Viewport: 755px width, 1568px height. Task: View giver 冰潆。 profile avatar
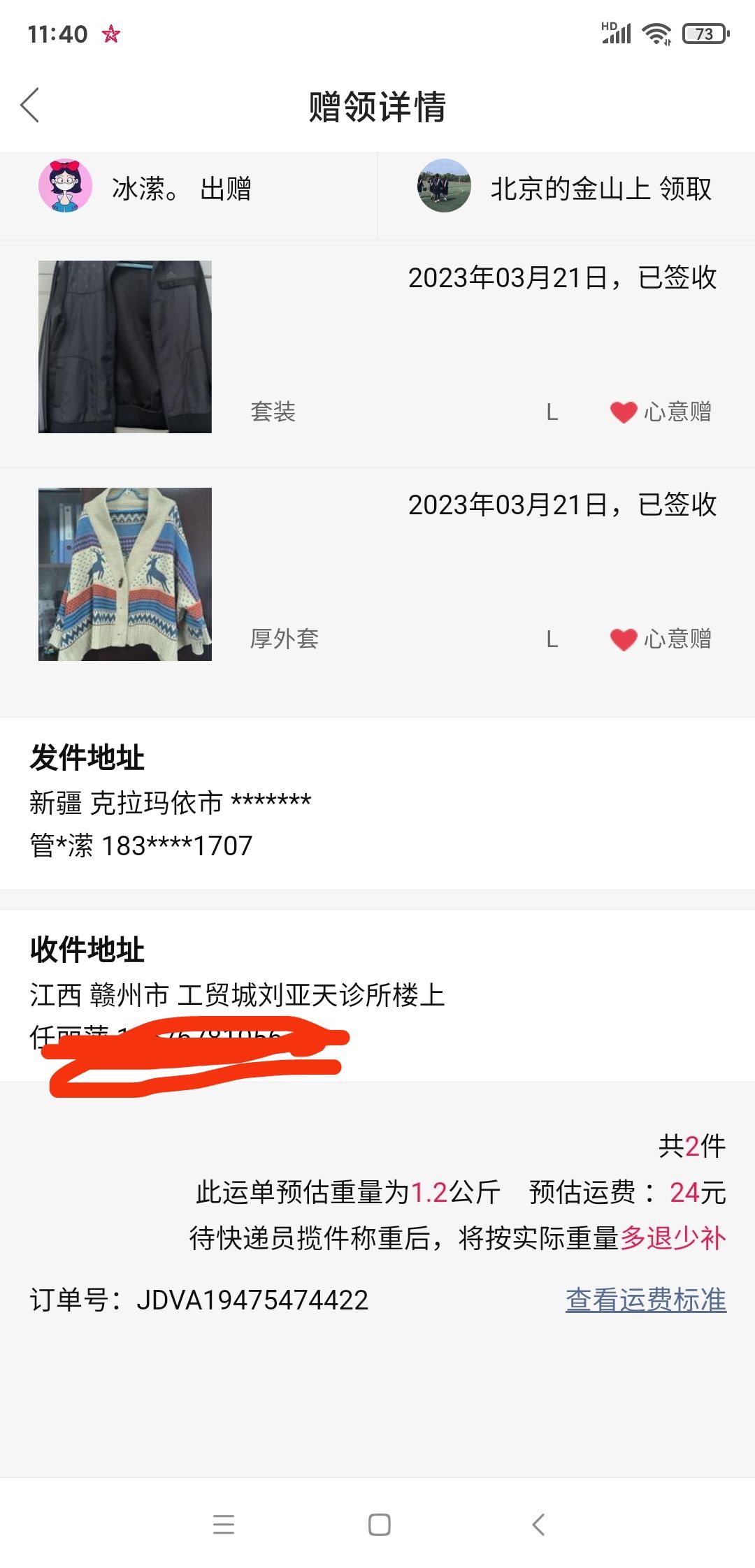coord(65,186)
